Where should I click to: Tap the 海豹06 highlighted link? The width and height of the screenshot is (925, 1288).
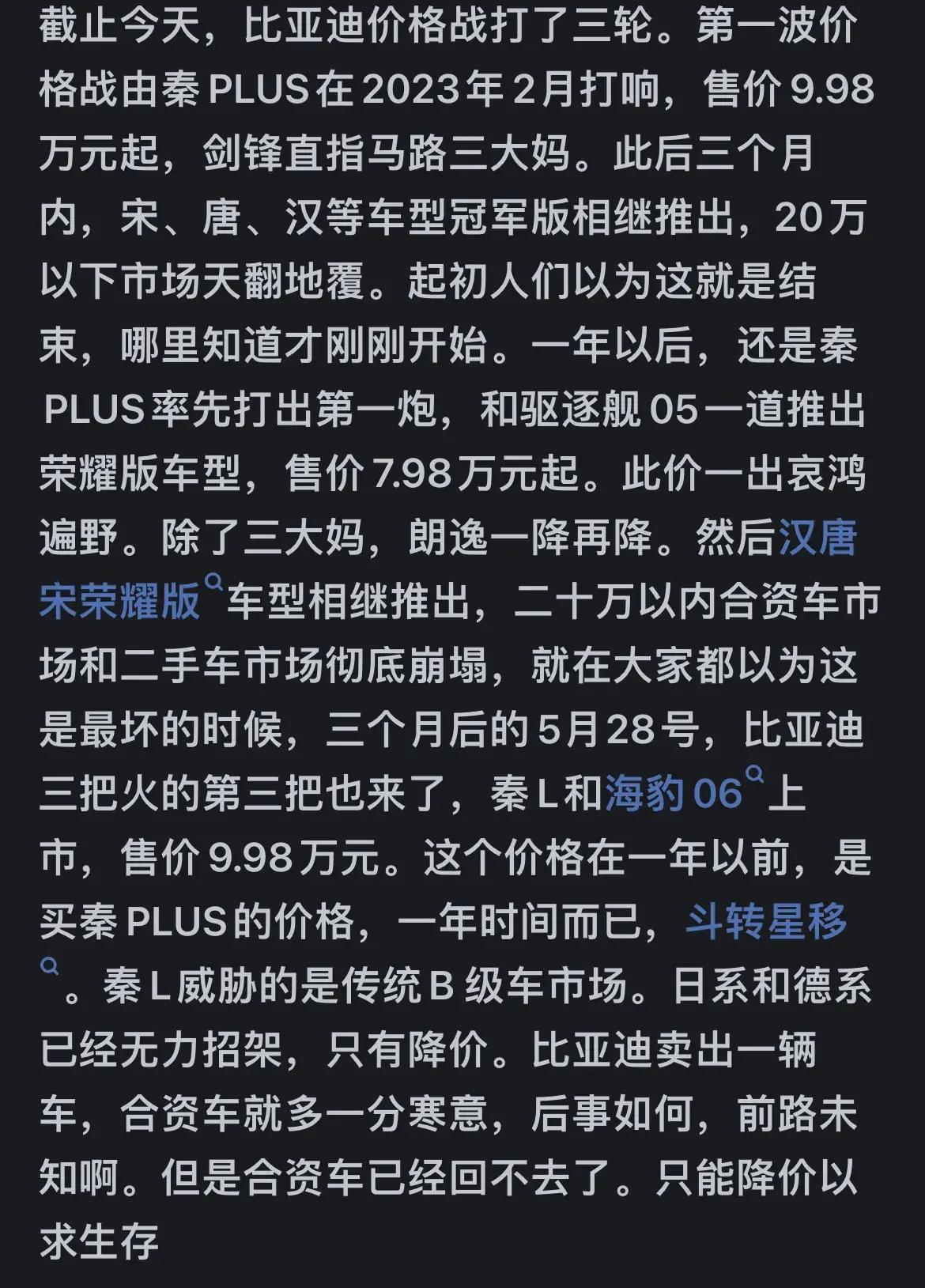[x=674, y=794]
